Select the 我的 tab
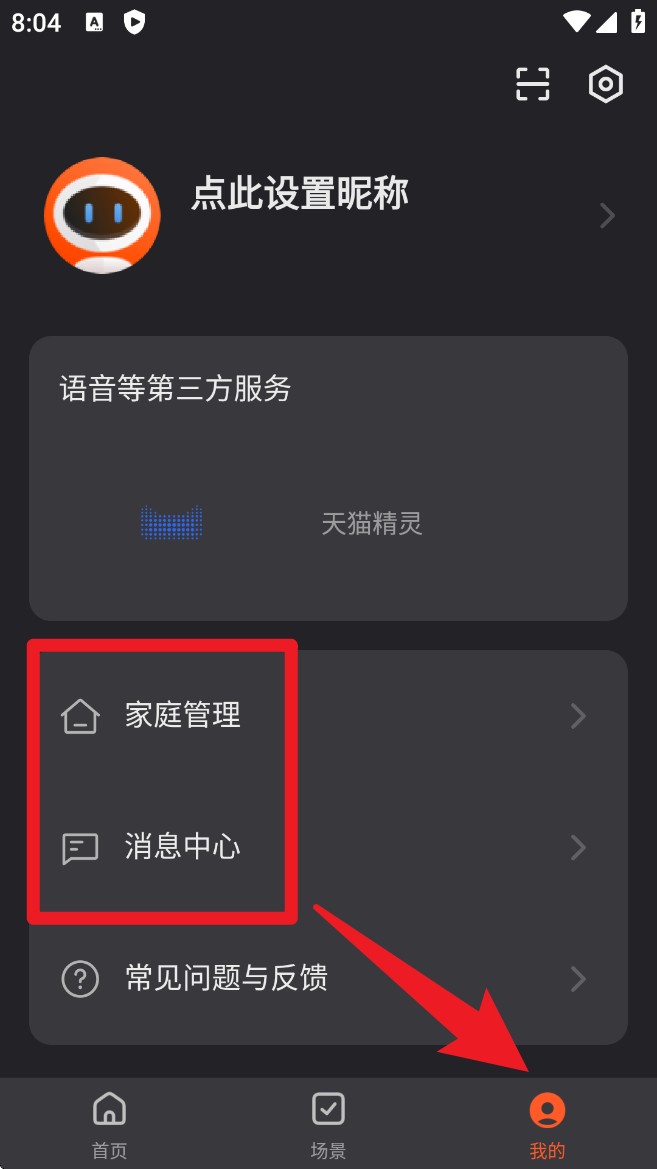 [x=547, y=1124]
